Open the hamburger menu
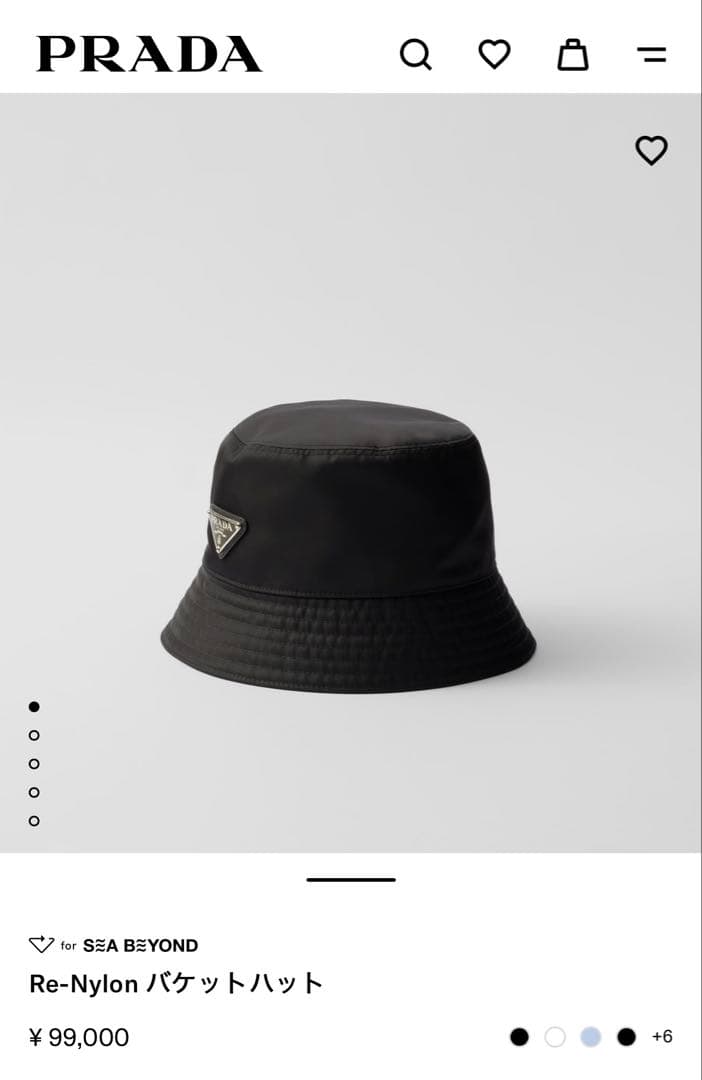The image size is (702, 1080). (x=651, y=55)
